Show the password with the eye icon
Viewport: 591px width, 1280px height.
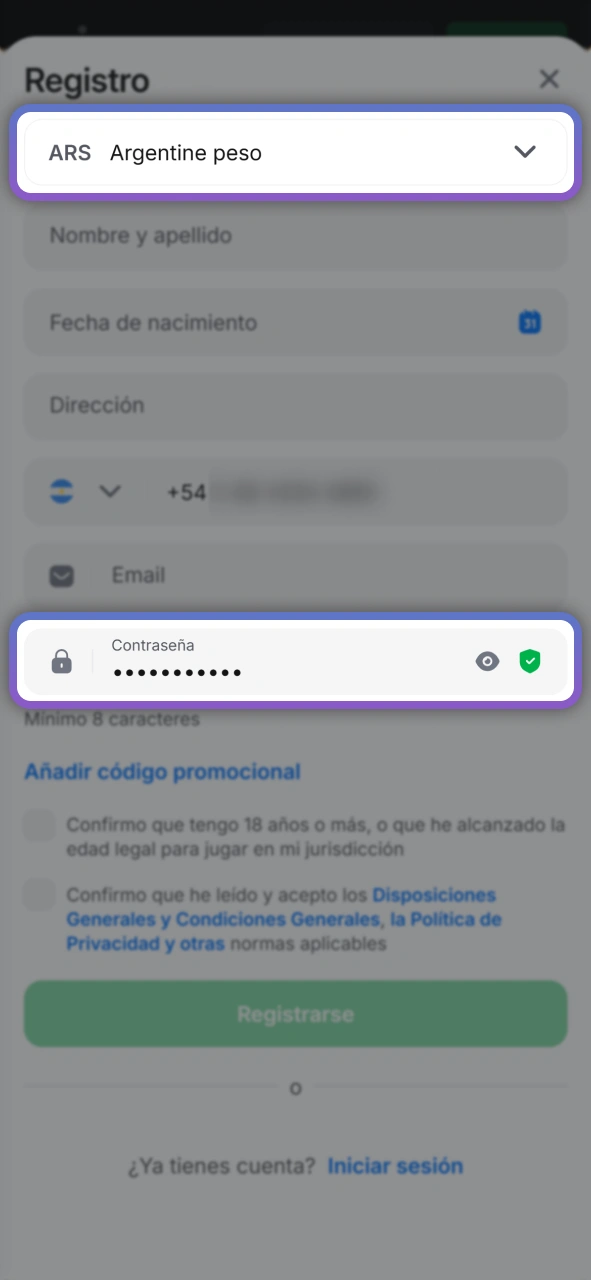(x=487, y=661)
